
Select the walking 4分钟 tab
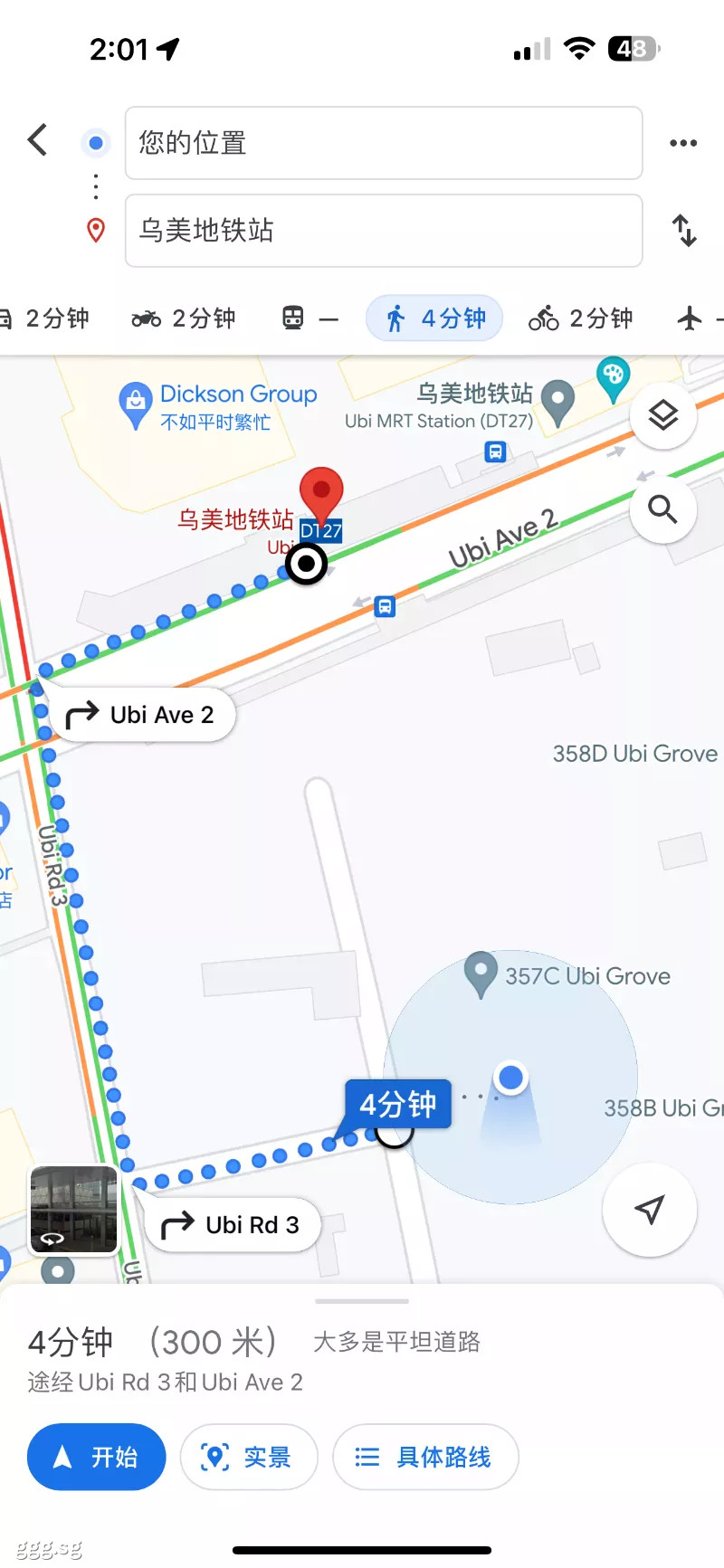[434, 318]
